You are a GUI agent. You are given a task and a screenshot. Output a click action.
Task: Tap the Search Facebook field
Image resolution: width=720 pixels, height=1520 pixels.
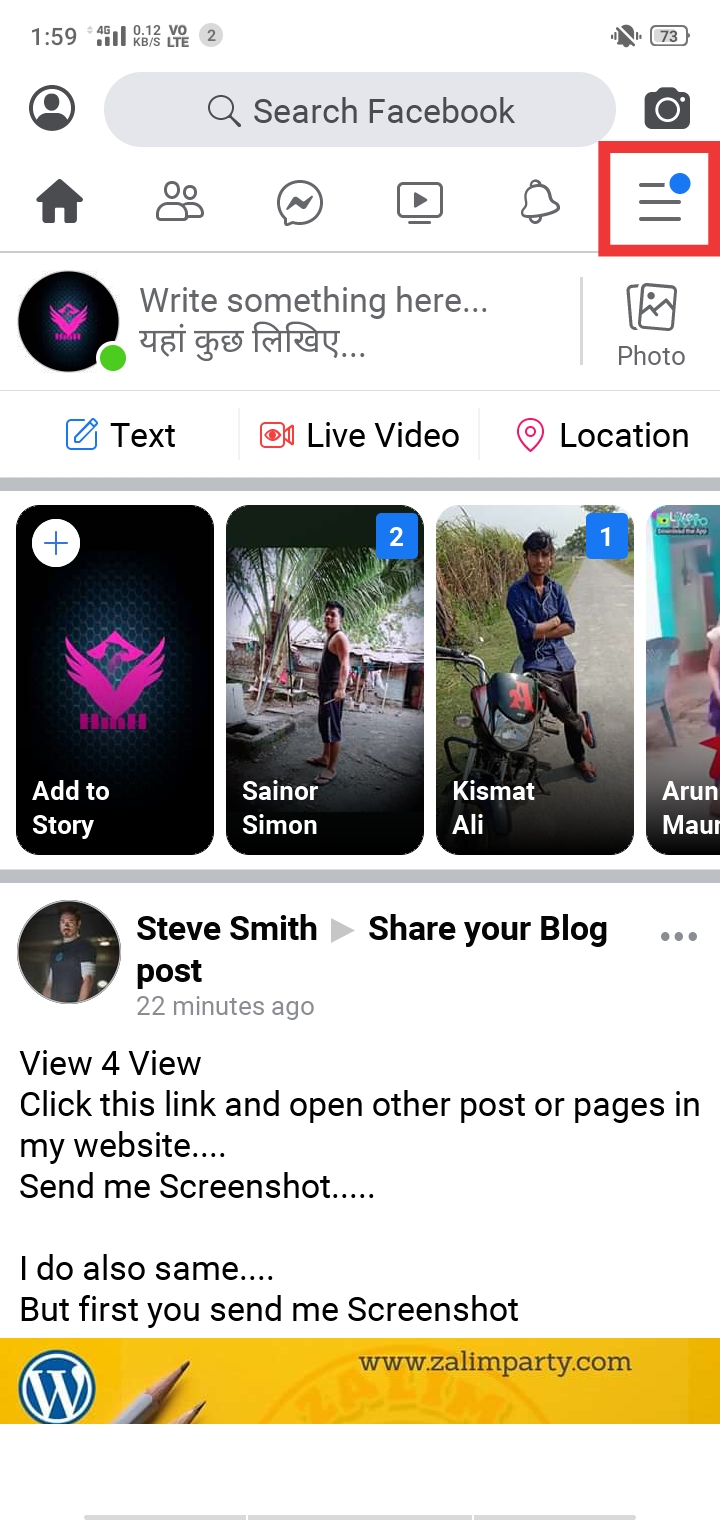coord(360,111)
